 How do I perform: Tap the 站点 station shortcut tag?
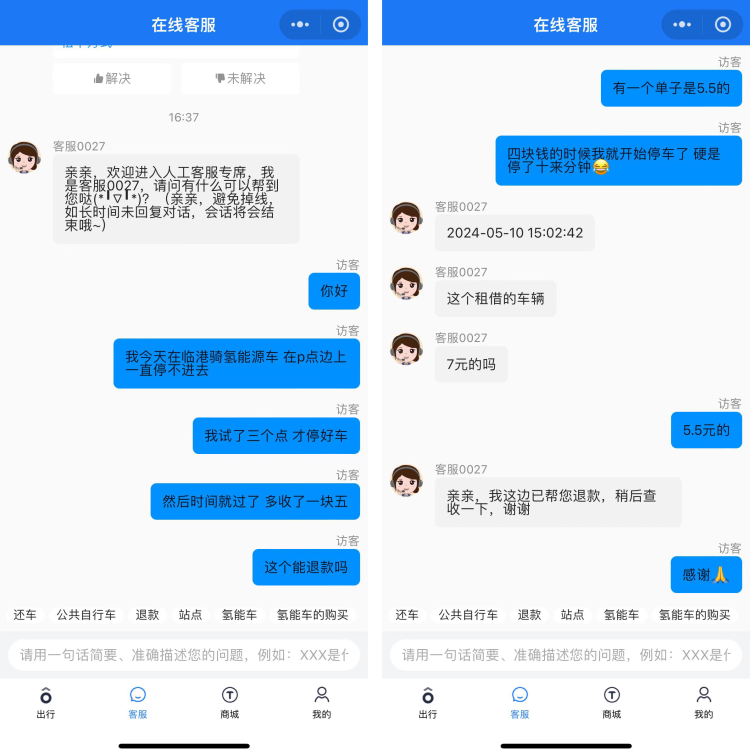[x=190, y=616]
